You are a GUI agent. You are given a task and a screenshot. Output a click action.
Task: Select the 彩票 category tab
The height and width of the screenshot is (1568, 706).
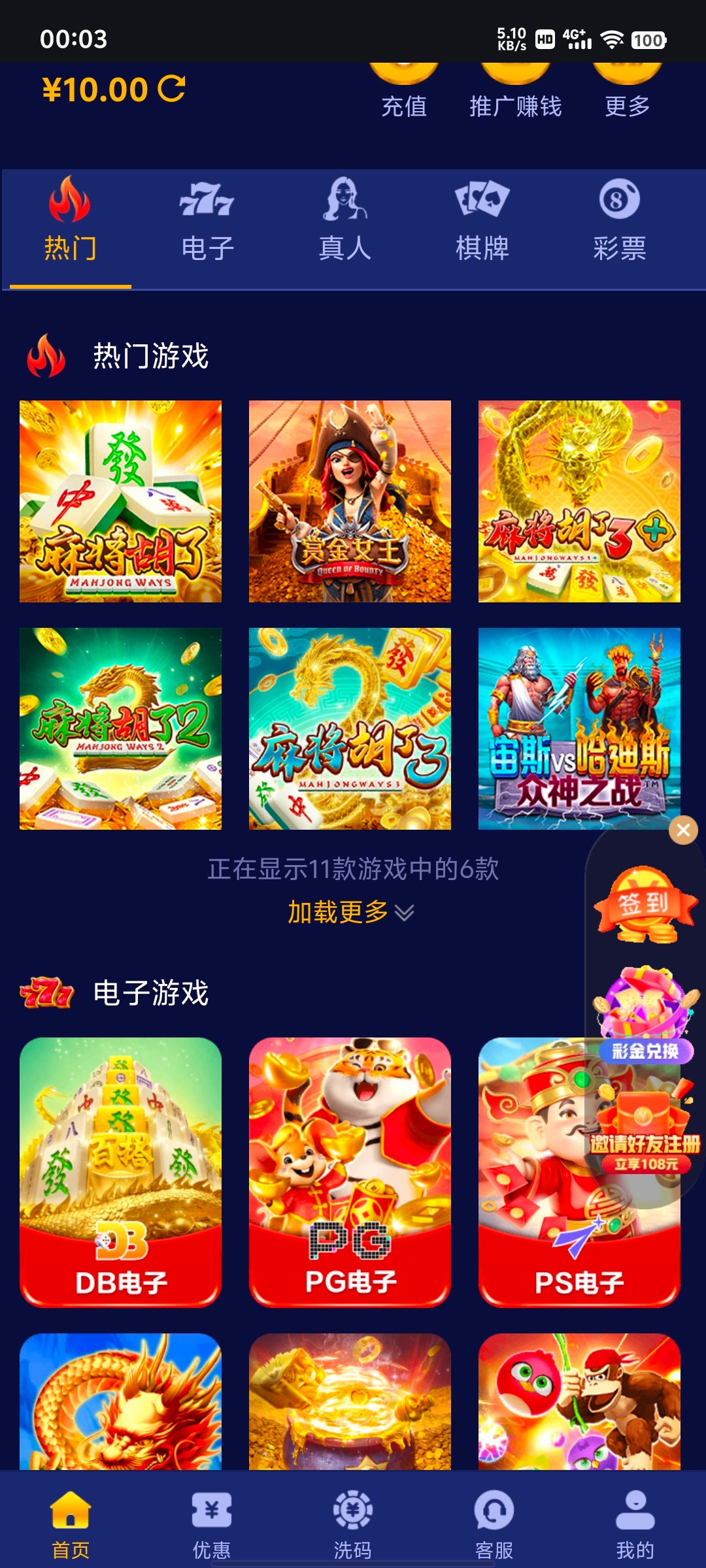[619, 222]
